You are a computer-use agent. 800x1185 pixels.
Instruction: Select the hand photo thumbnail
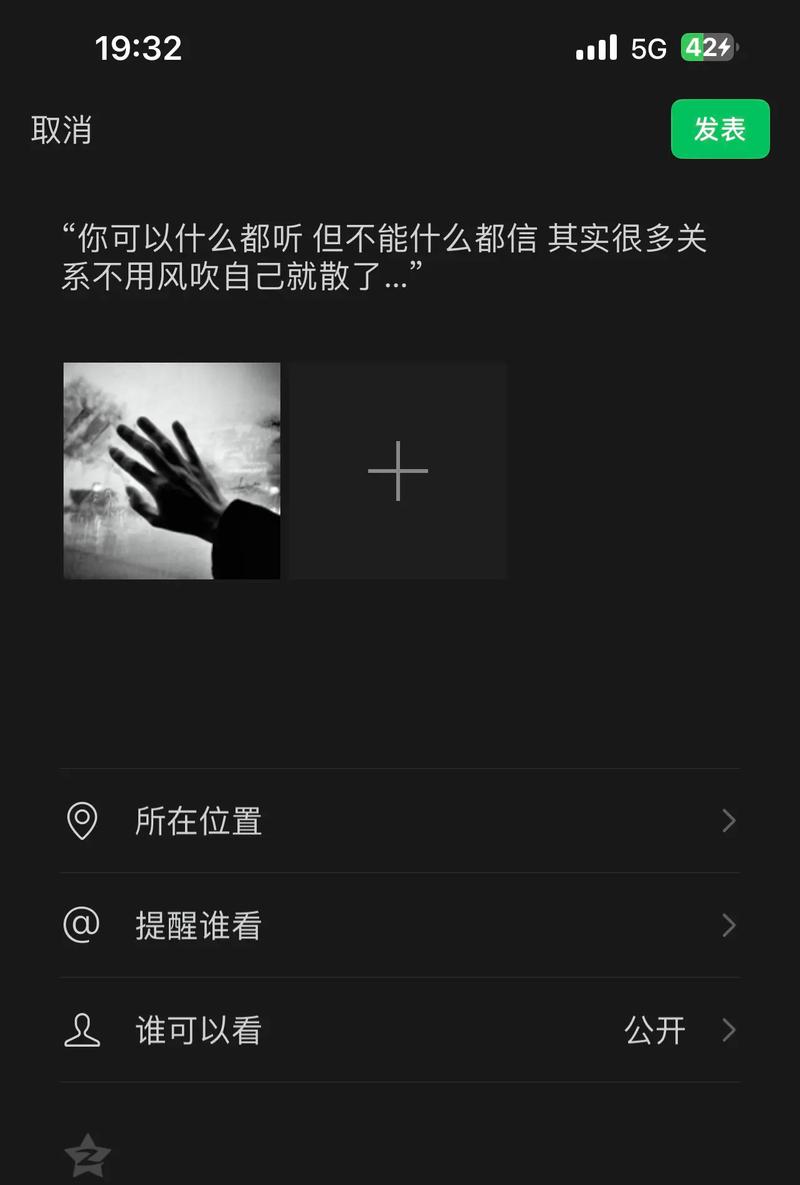(x=170, y=469)
